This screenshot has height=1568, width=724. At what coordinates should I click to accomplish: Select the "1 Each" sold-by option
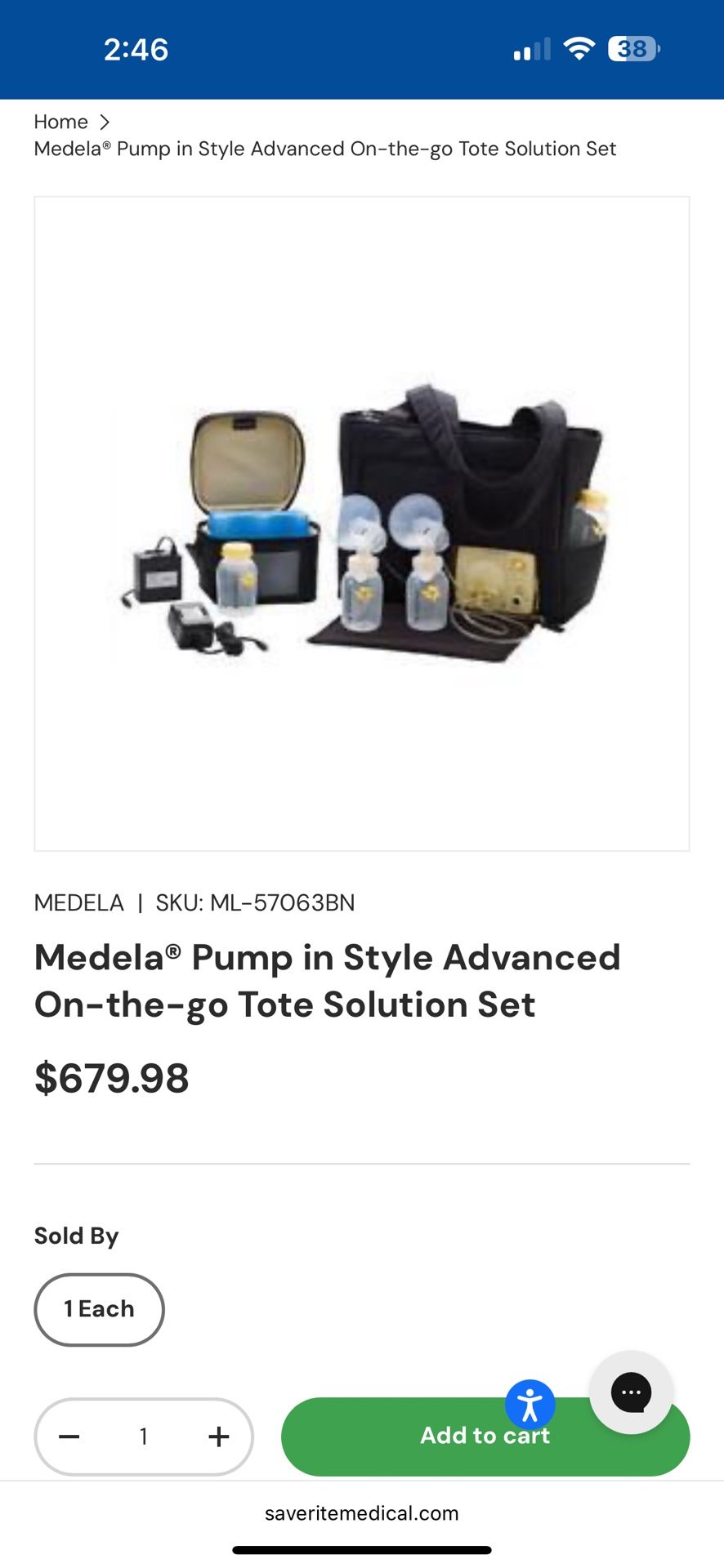point(99,1309)
